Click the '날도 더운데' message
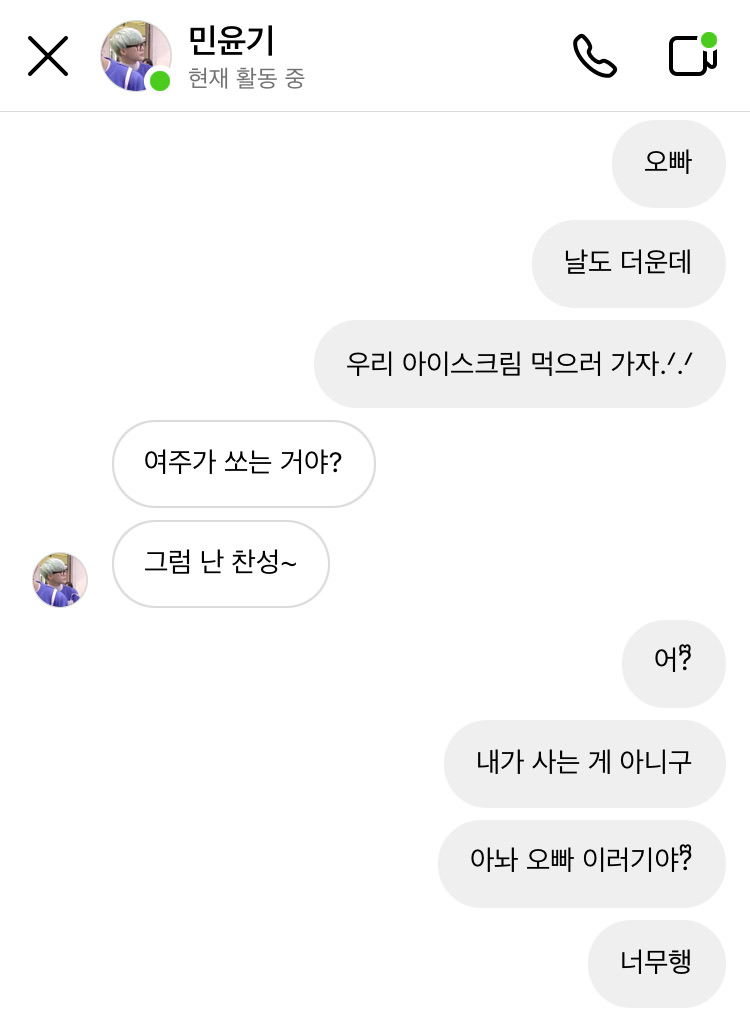Screen dimensions: 750x1016 pos(629,263)
